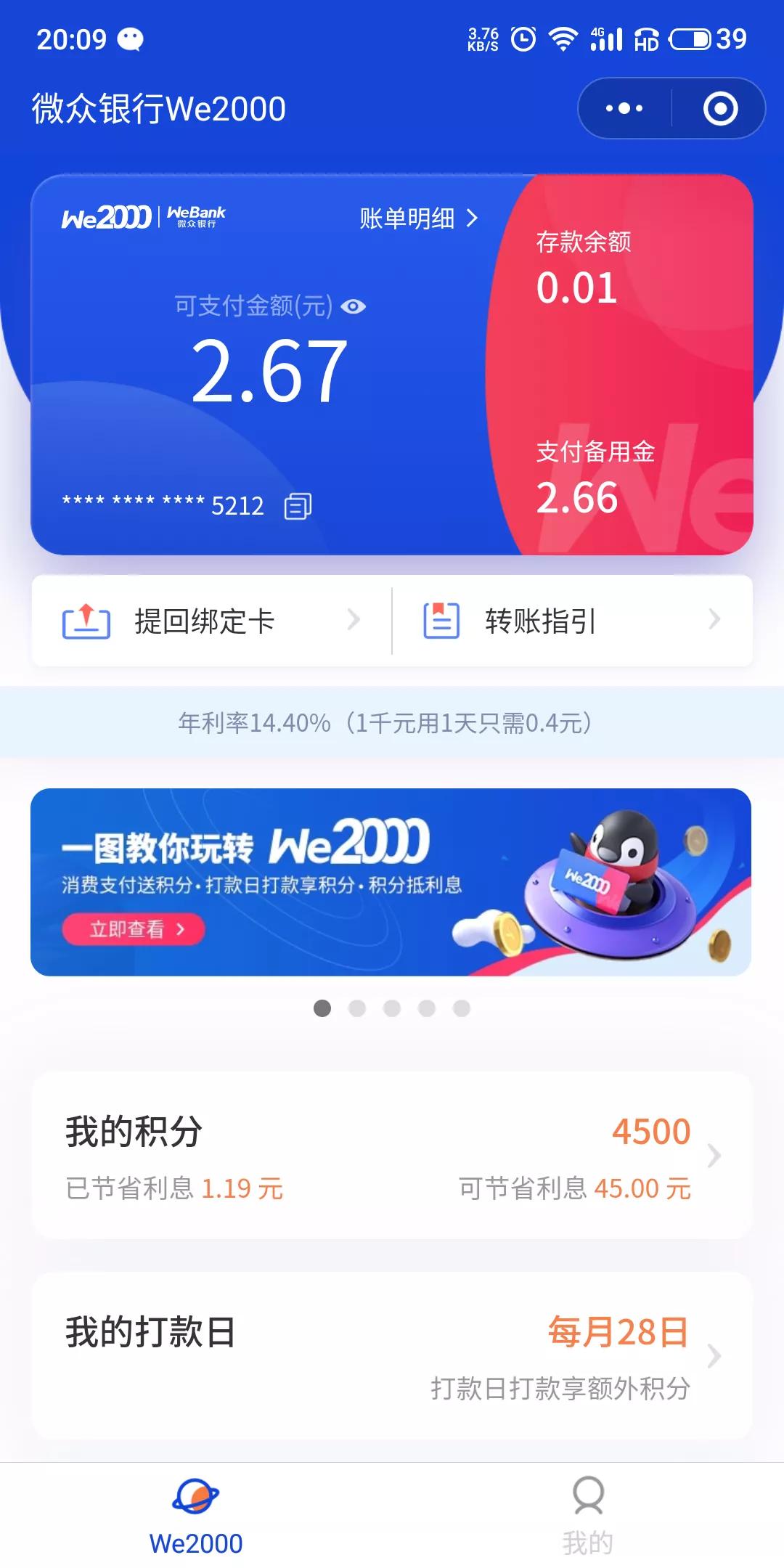Screen dimensions: 784x1568
Task: Tap the 立即查看 button on the banner
Action: coord(134,929)
